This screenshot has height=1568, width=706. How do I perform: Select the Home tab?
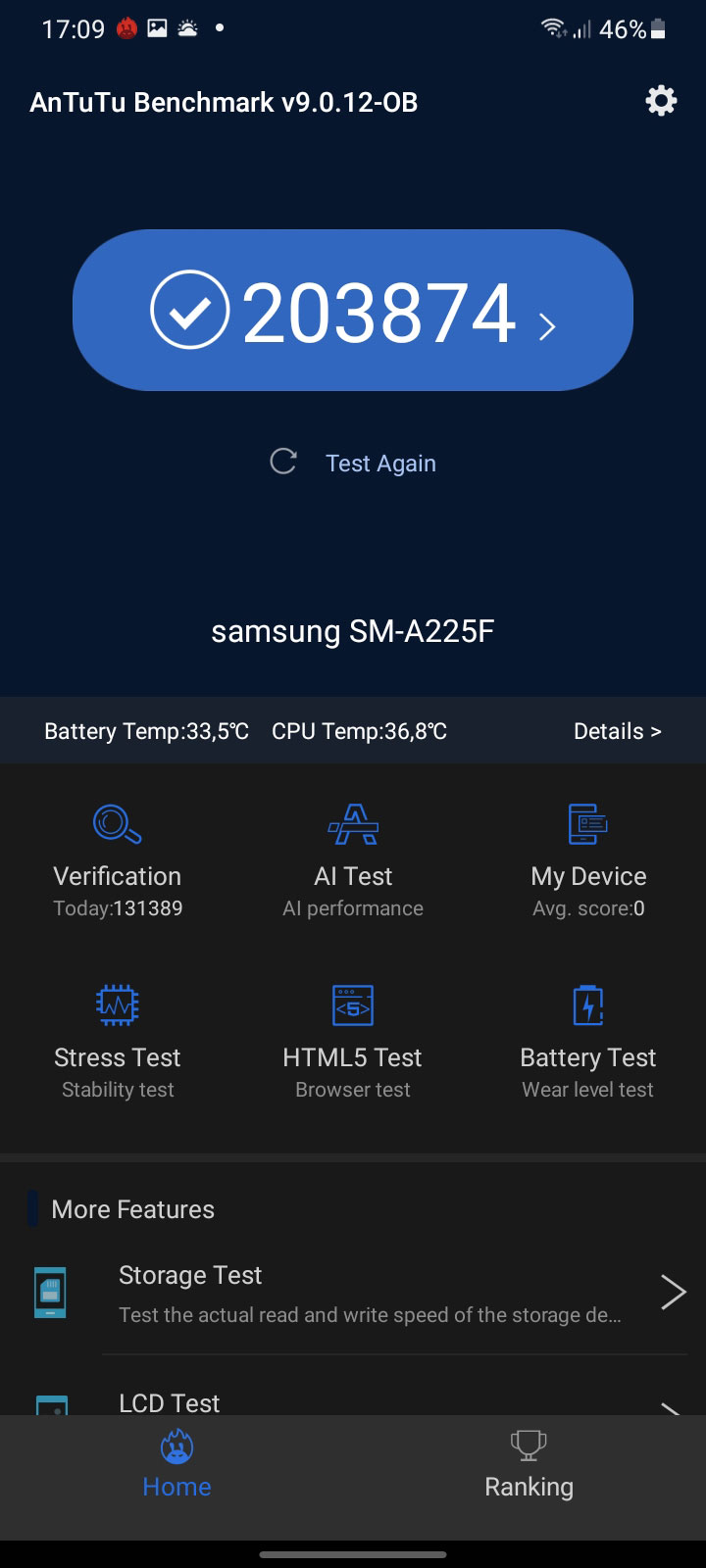176,1465
